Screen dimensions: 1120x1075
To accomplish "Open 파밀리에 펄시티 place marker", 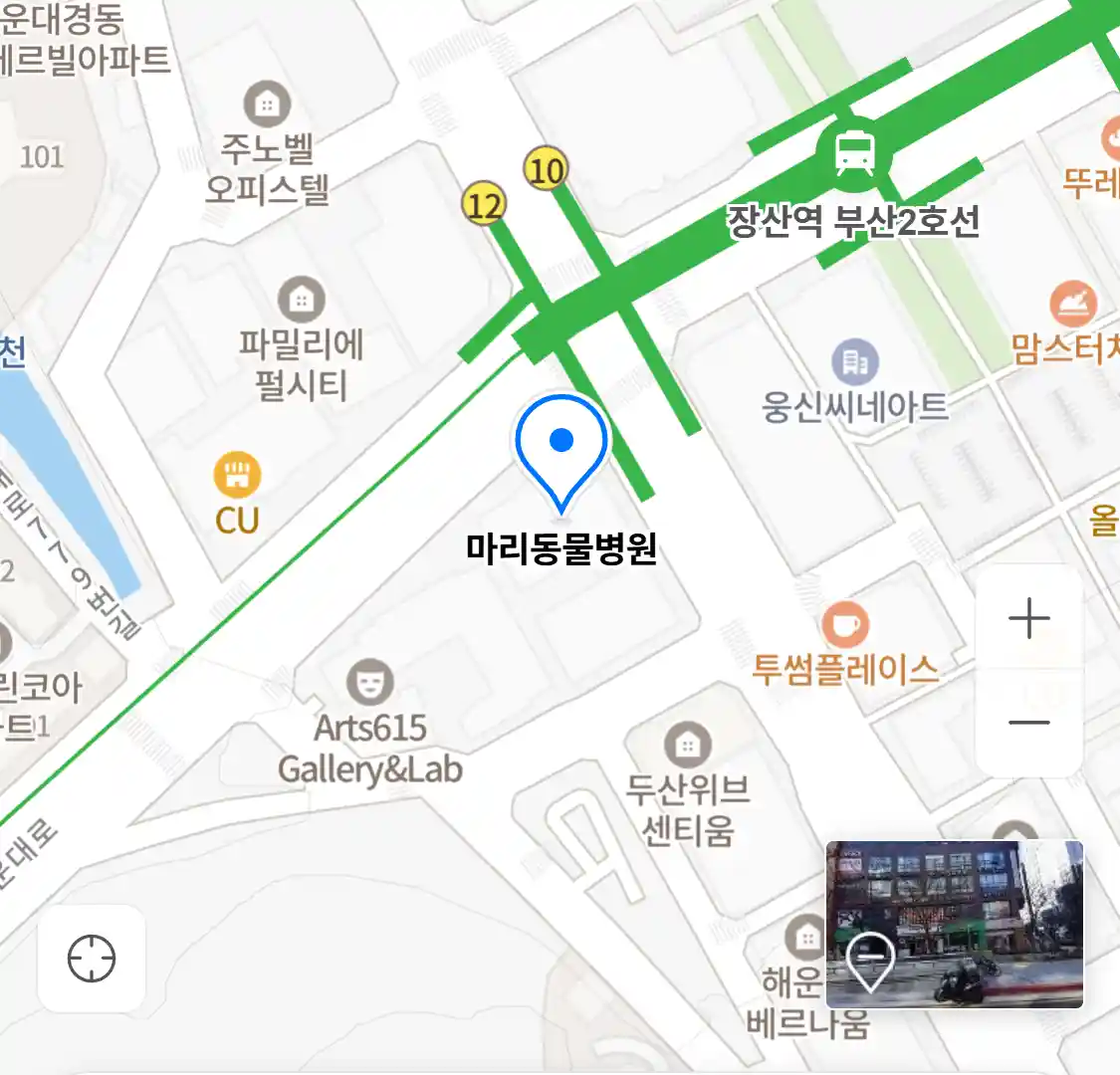I will [x=301, y=299].
